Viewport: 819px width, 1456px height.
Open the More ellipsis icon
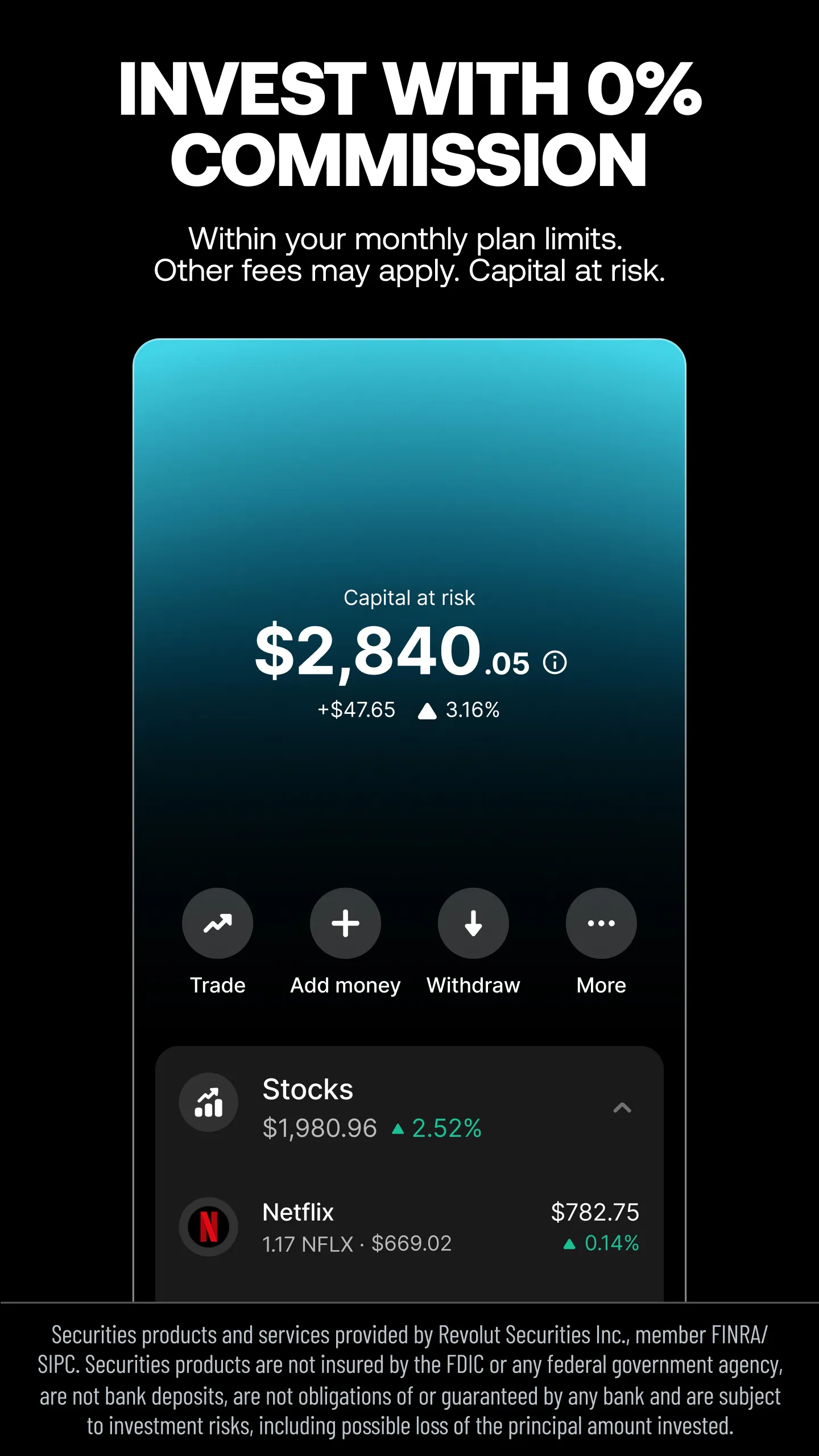pos(601,923)
